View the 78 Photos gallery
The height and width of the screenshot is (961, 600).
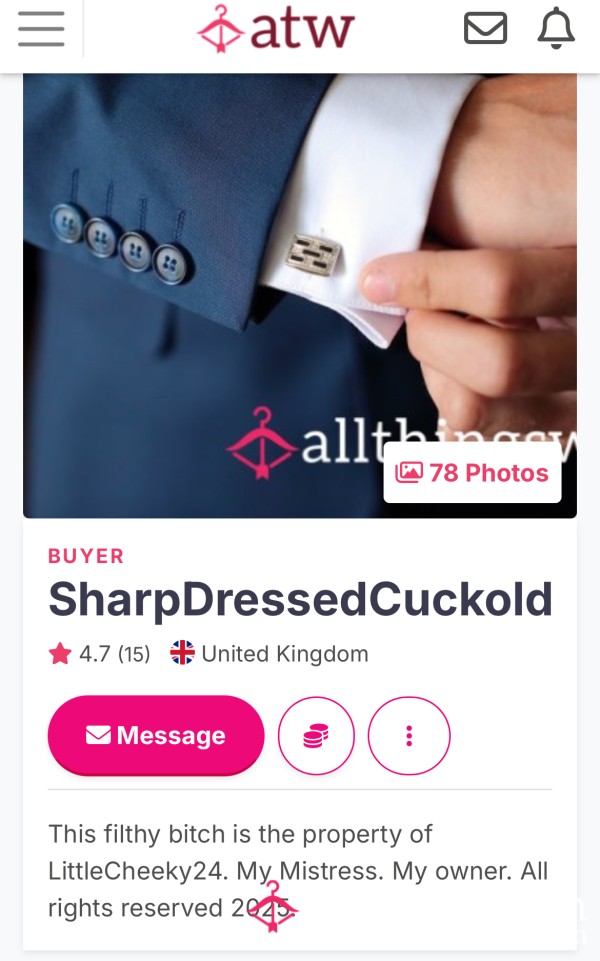coord(472,473)
